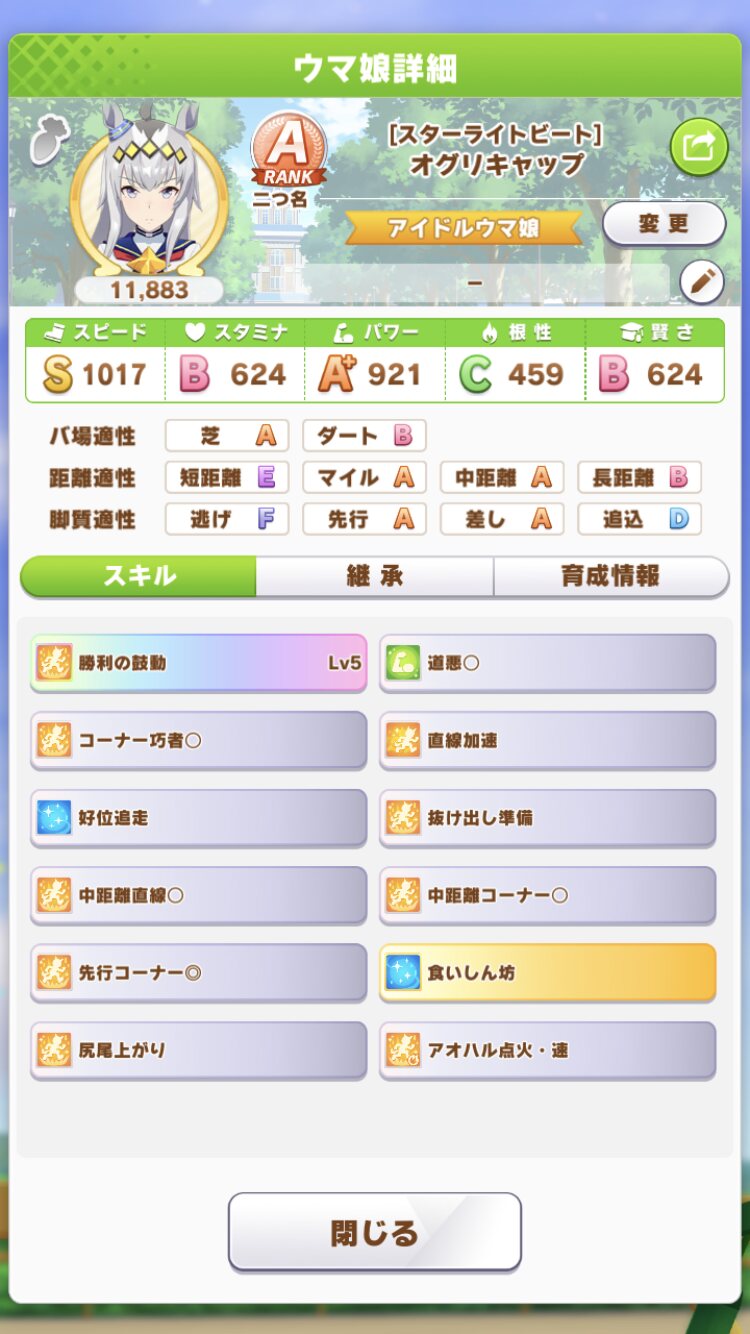Image resolution: width=750 pixels, height=1334 pixels.
Task: View details of 勝利の鼓動 skill
Action: click(x=199, y=662)
